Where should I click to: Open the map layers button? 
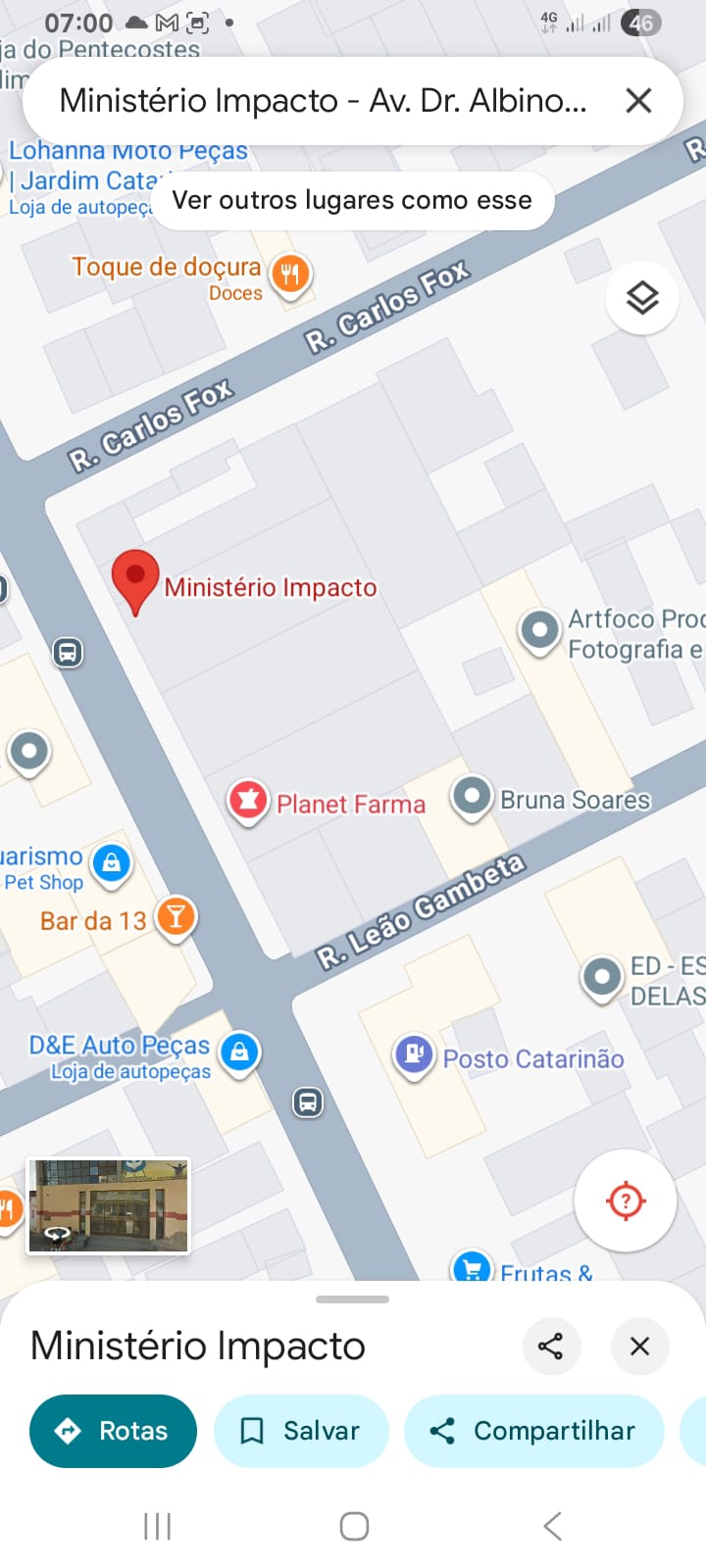click(642, 298)
